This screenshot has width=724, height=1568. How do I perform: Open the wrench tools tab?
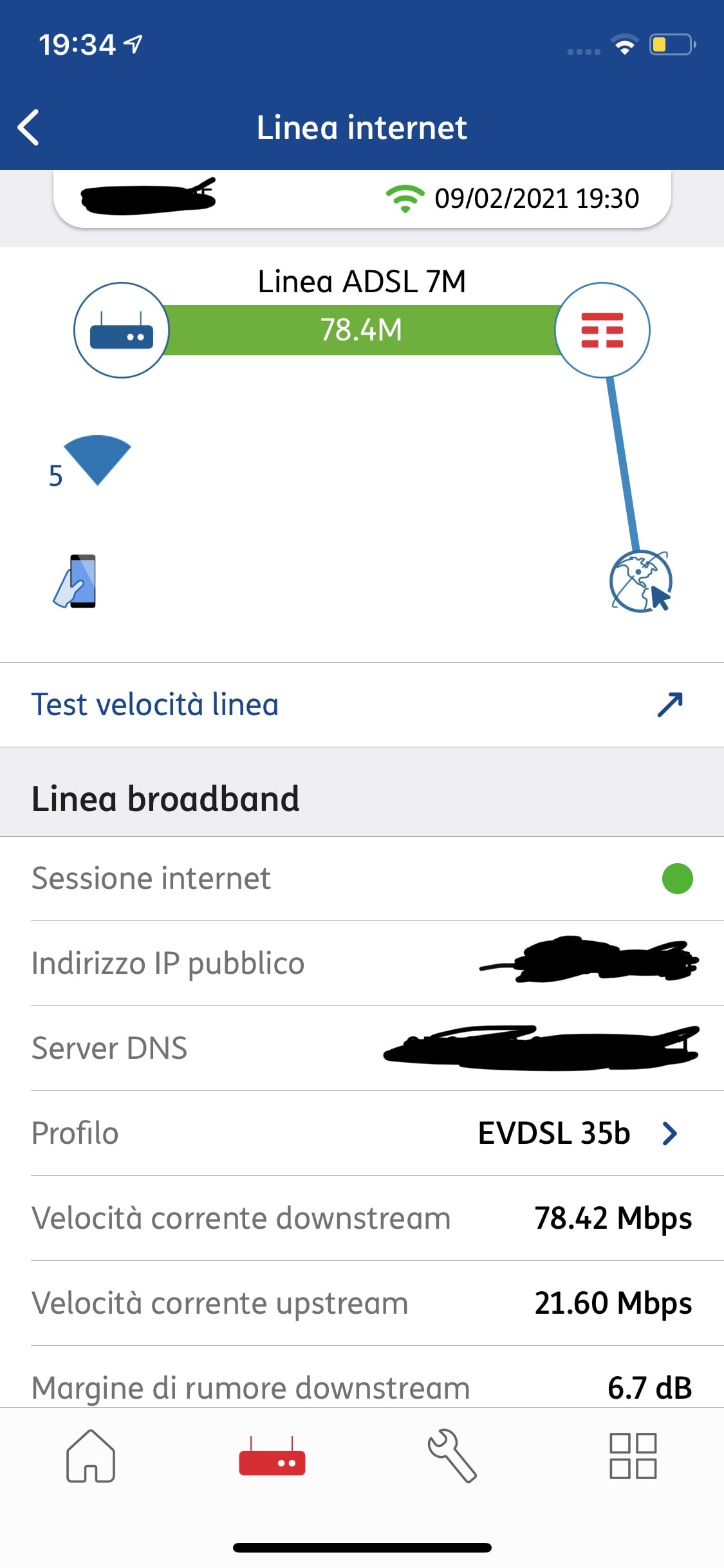pos(452,1456)
